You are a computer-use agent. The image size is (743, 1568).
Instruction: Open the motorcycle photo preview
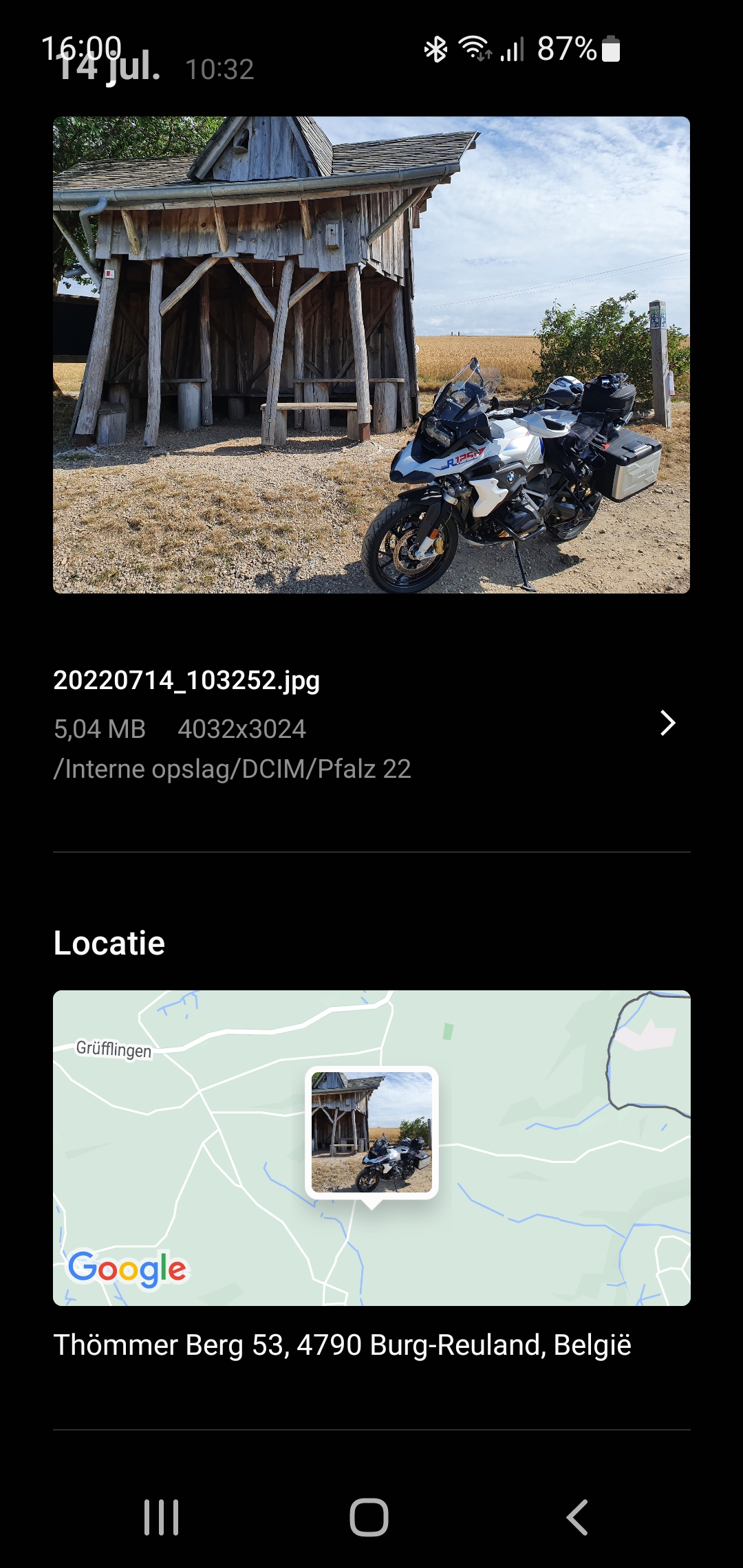click(x=371, y=354)
